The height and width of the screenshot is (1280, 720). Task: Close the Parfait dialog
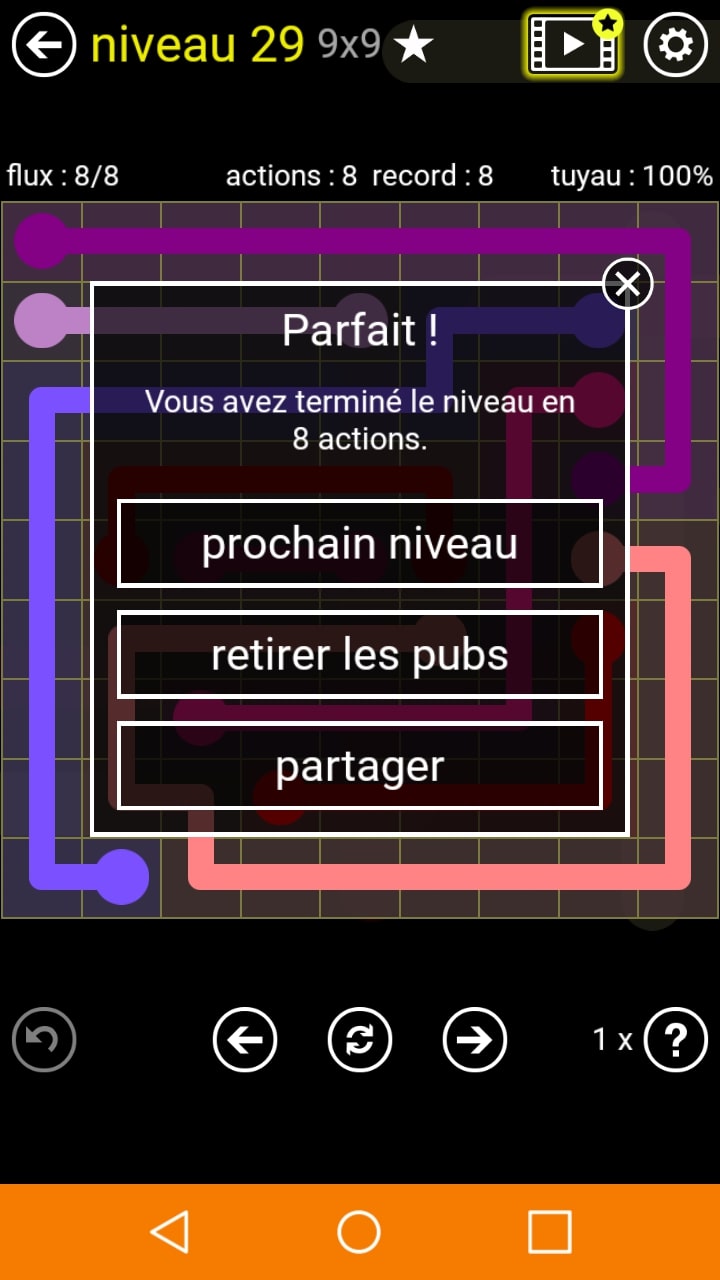[628, 284]
